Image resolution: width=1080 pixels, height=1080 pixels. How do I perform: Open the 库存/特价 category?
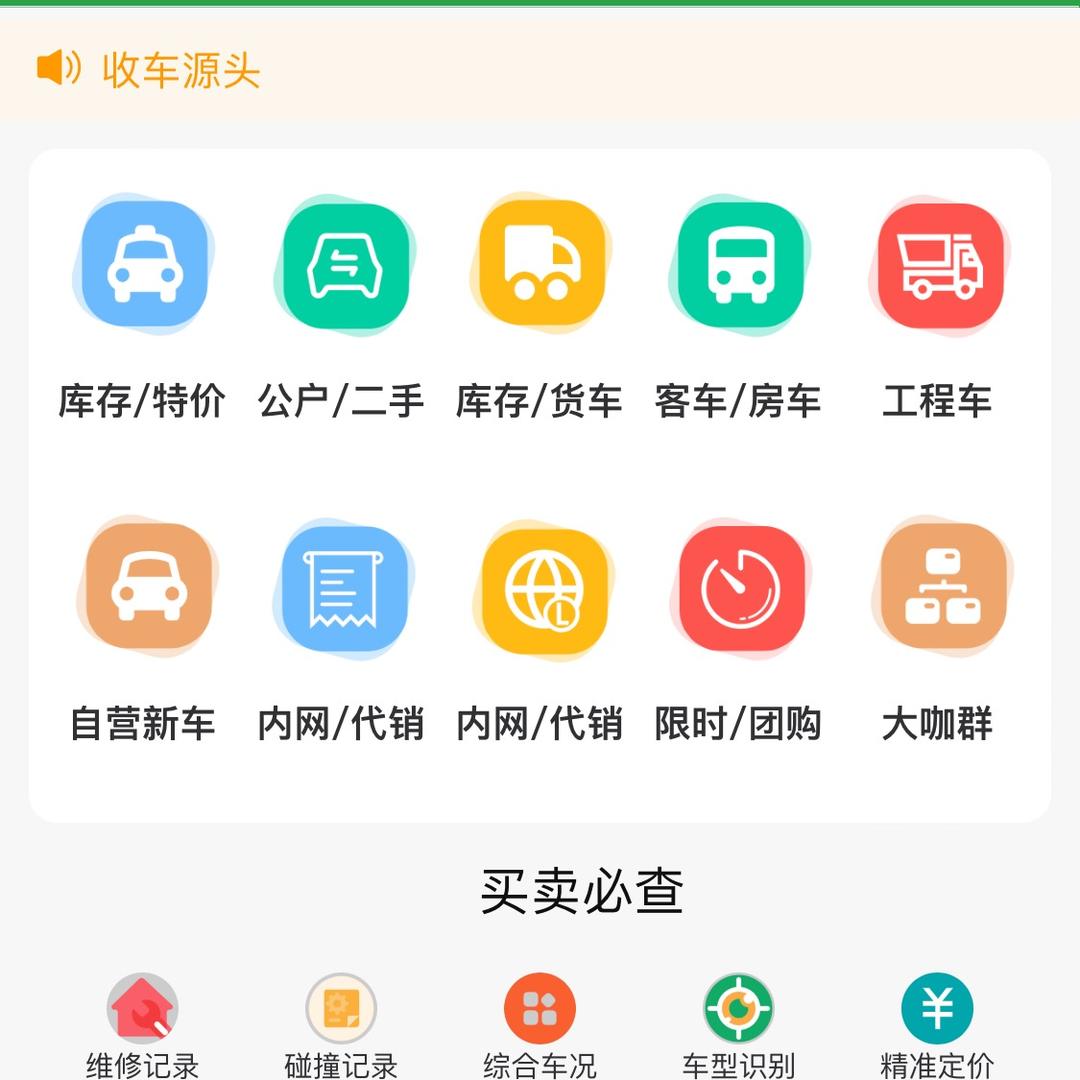coord(143,265)
